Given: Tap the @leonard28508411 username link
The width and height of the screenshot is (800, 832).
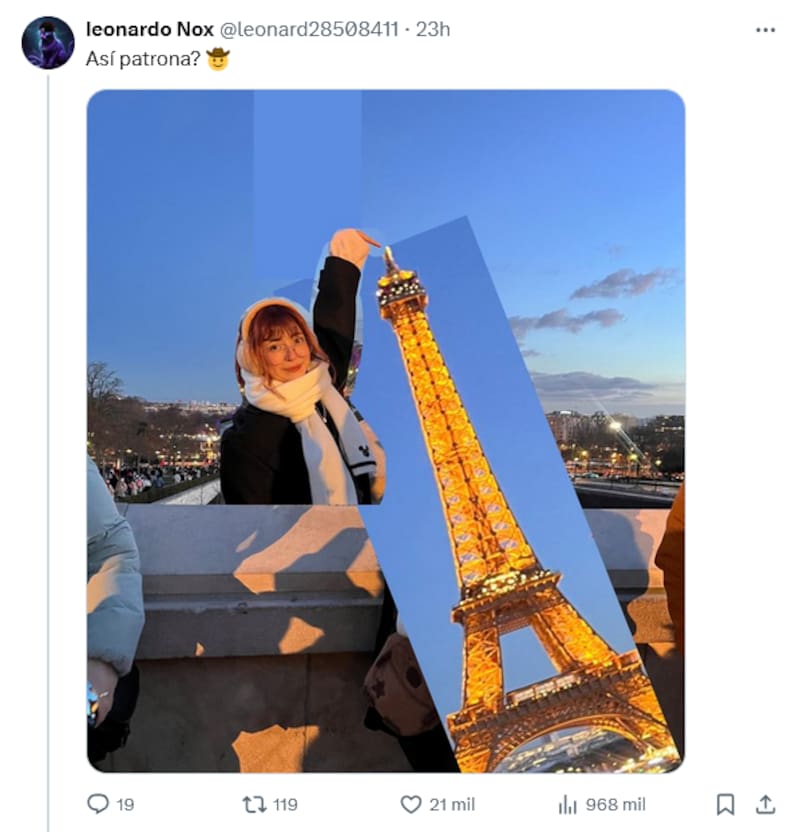Looking at the screenshot, I should [308, 29].
